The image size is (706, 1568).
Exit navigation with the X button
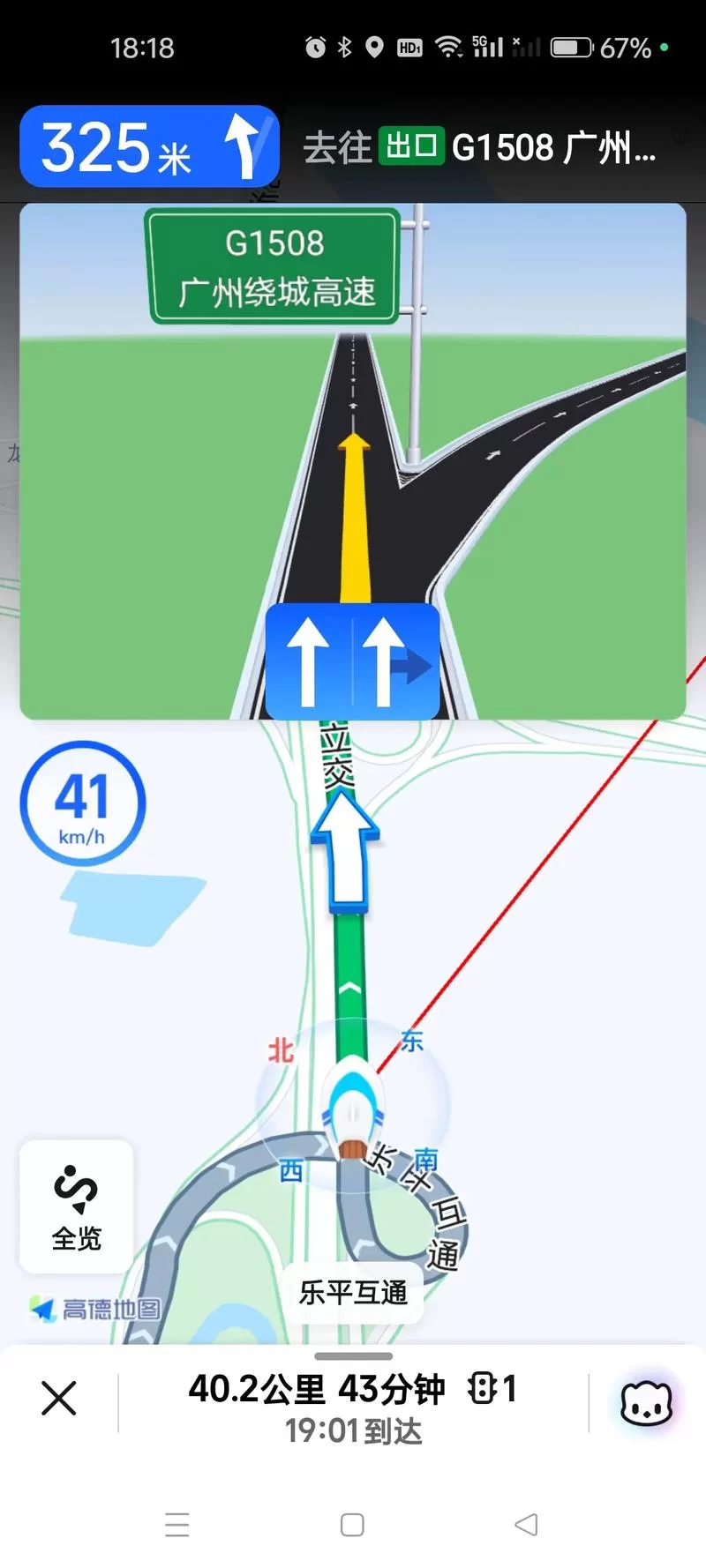click(x=59, y=1398)
